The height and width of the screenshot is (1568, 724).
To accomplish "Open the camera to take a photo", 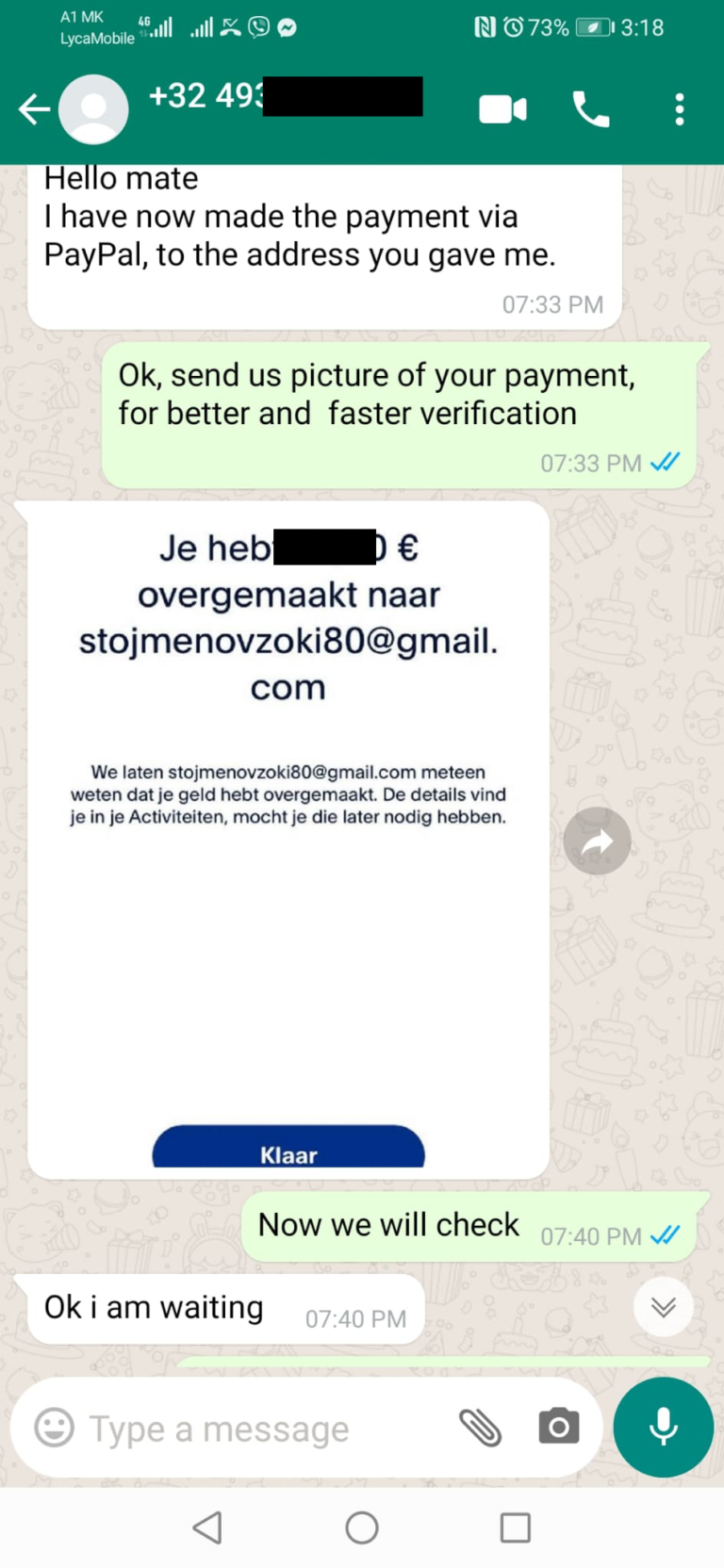I will tap(559, 1428).
